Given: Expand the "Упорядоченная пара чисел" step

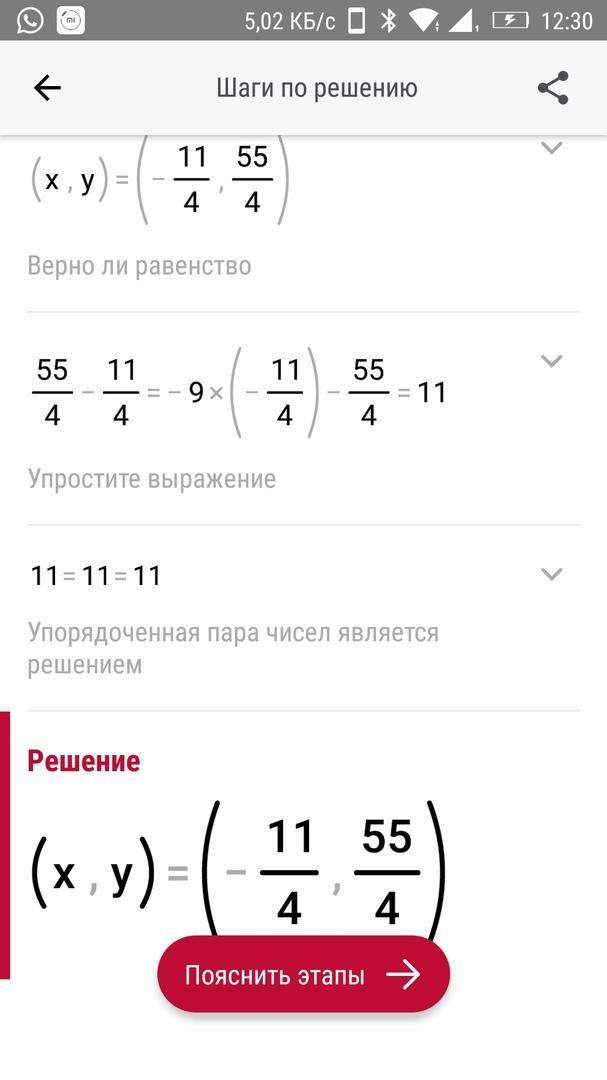Looking at the screenshot, I should coord(551,574).
